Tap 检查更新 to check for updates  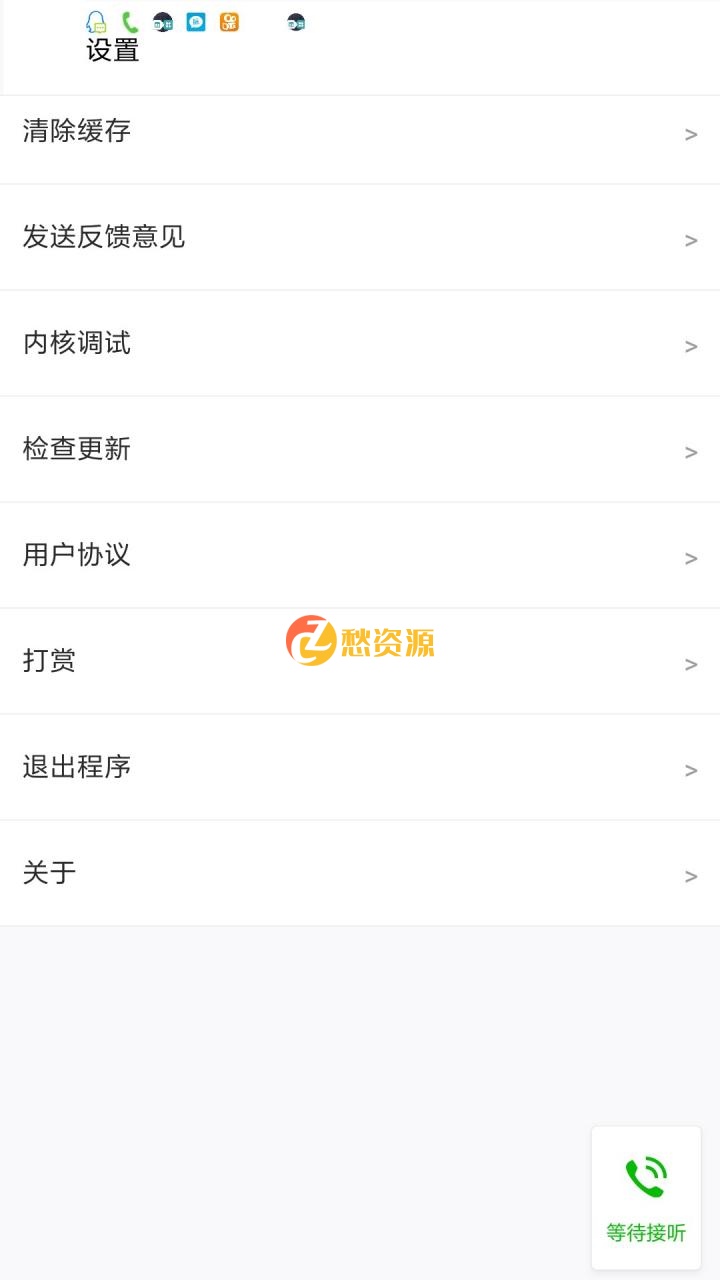click(x=77, y=449)
